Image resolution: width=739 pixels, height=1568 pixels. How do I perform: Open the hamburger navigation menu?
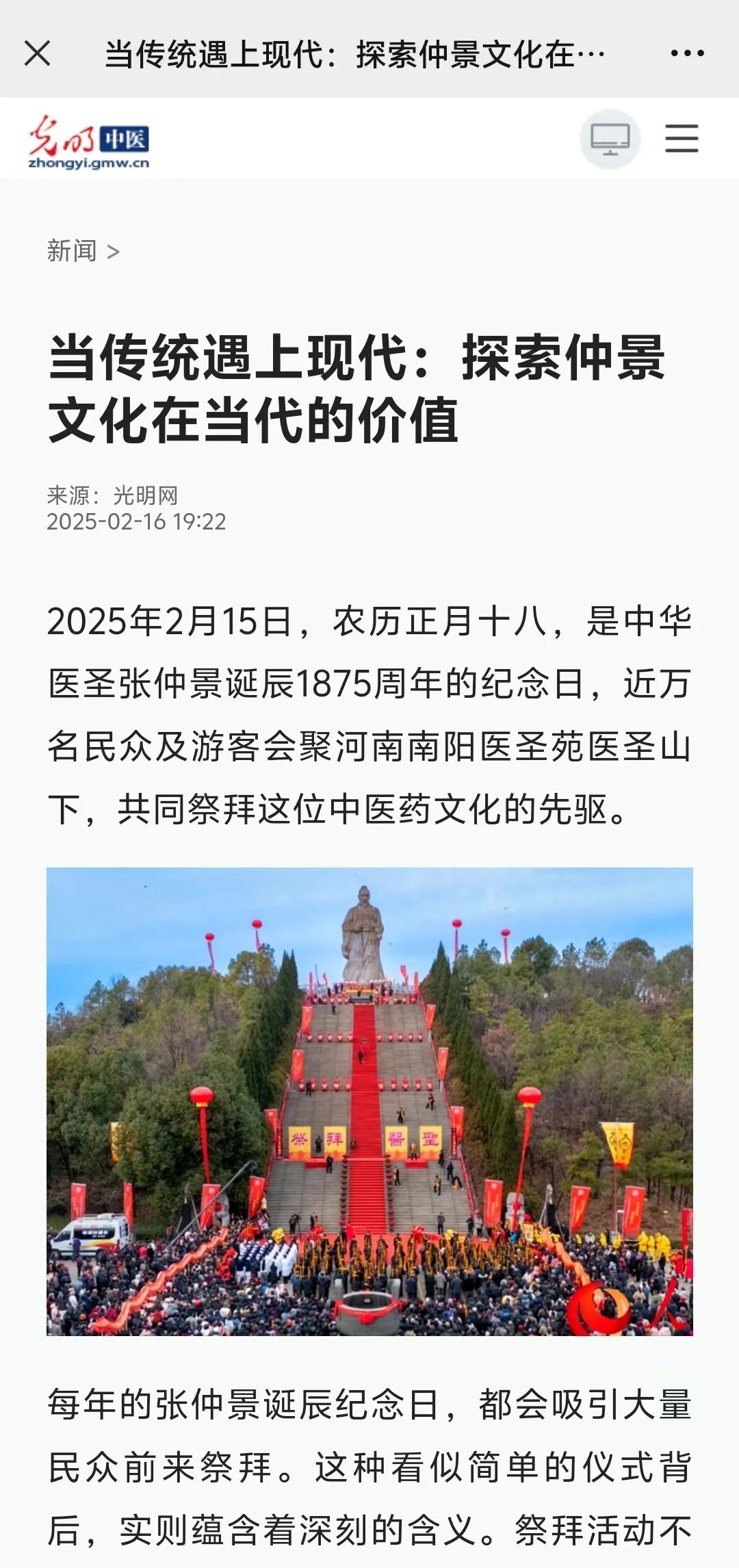pos(682,139)
